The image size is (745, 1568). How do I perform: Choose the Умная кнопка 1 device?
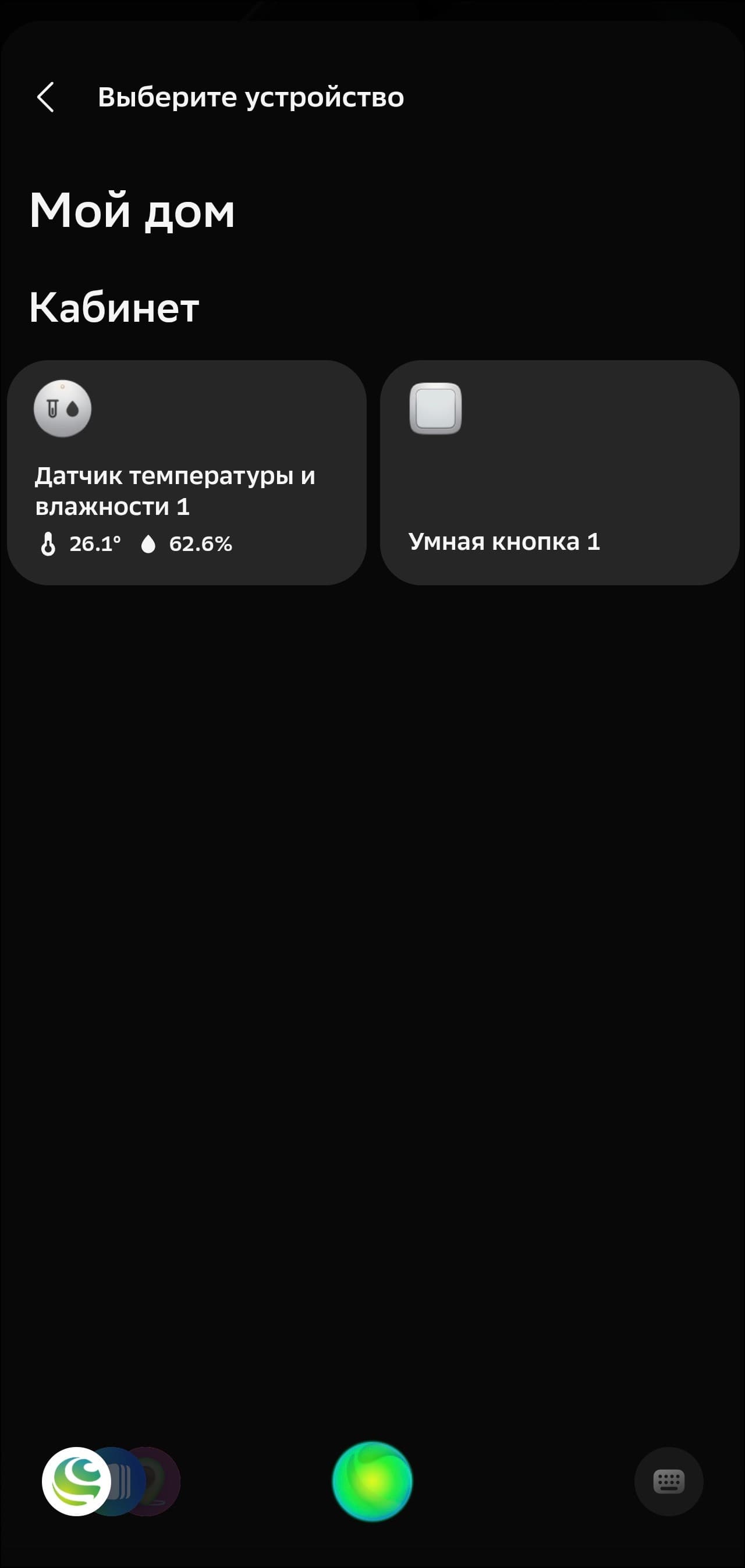[x=559, y=472]
